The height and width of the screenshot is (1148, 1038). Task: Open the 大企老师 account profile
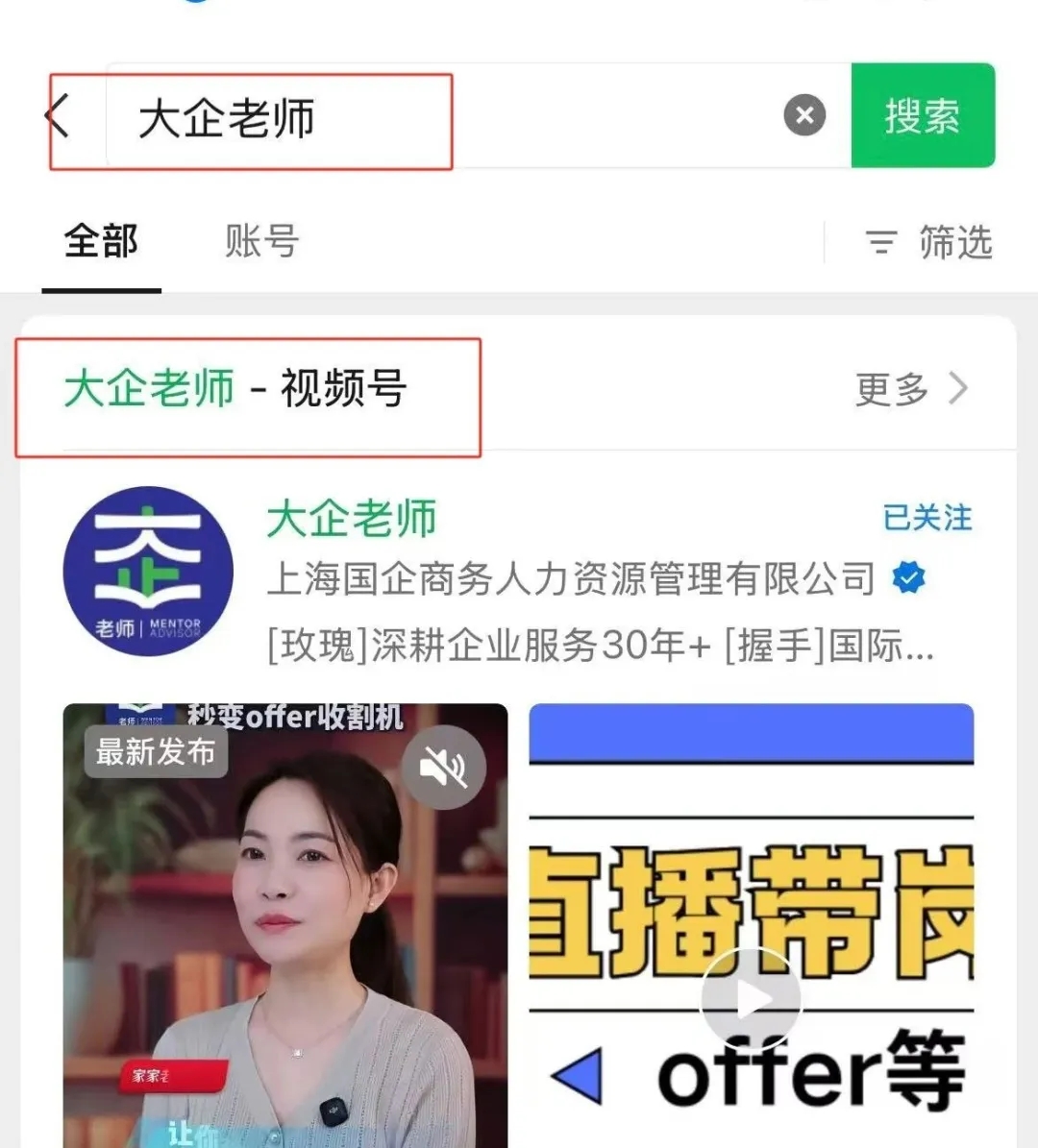point(351,520)
